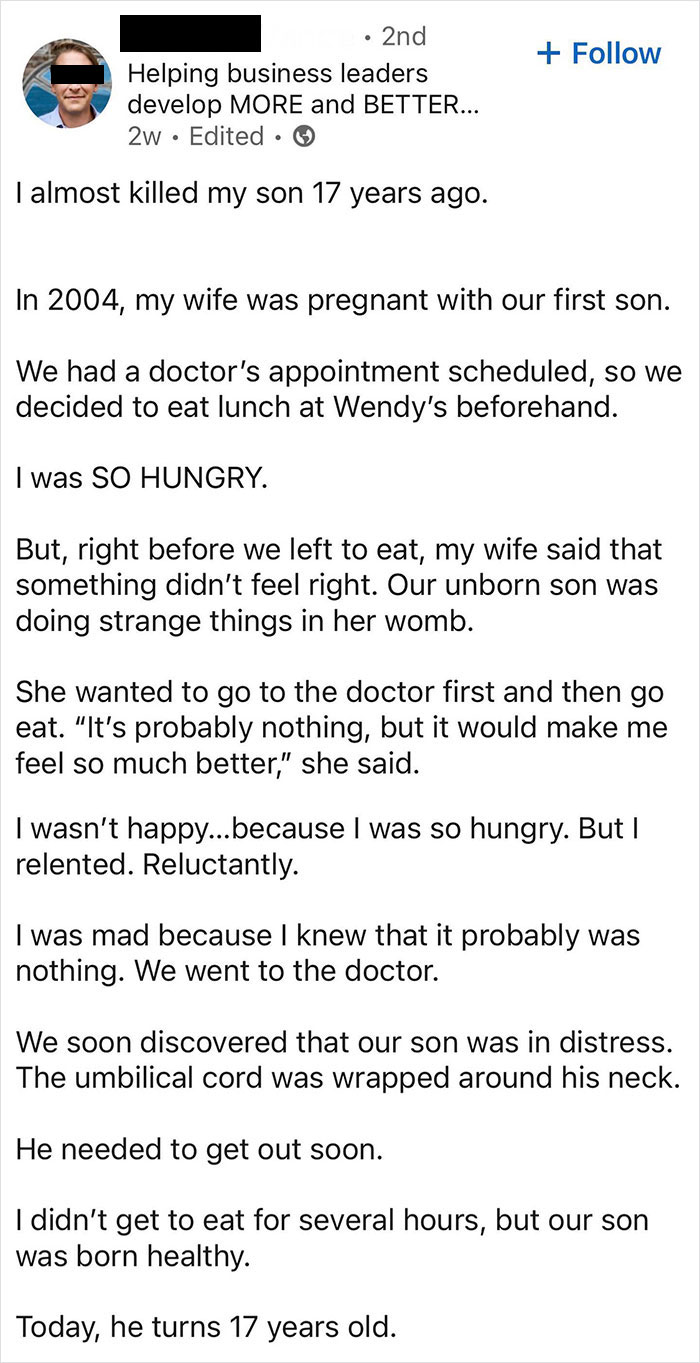Viewport: 700px width, 1363px height.
Task: Open the author's profile picture
Action: [66, 83]
